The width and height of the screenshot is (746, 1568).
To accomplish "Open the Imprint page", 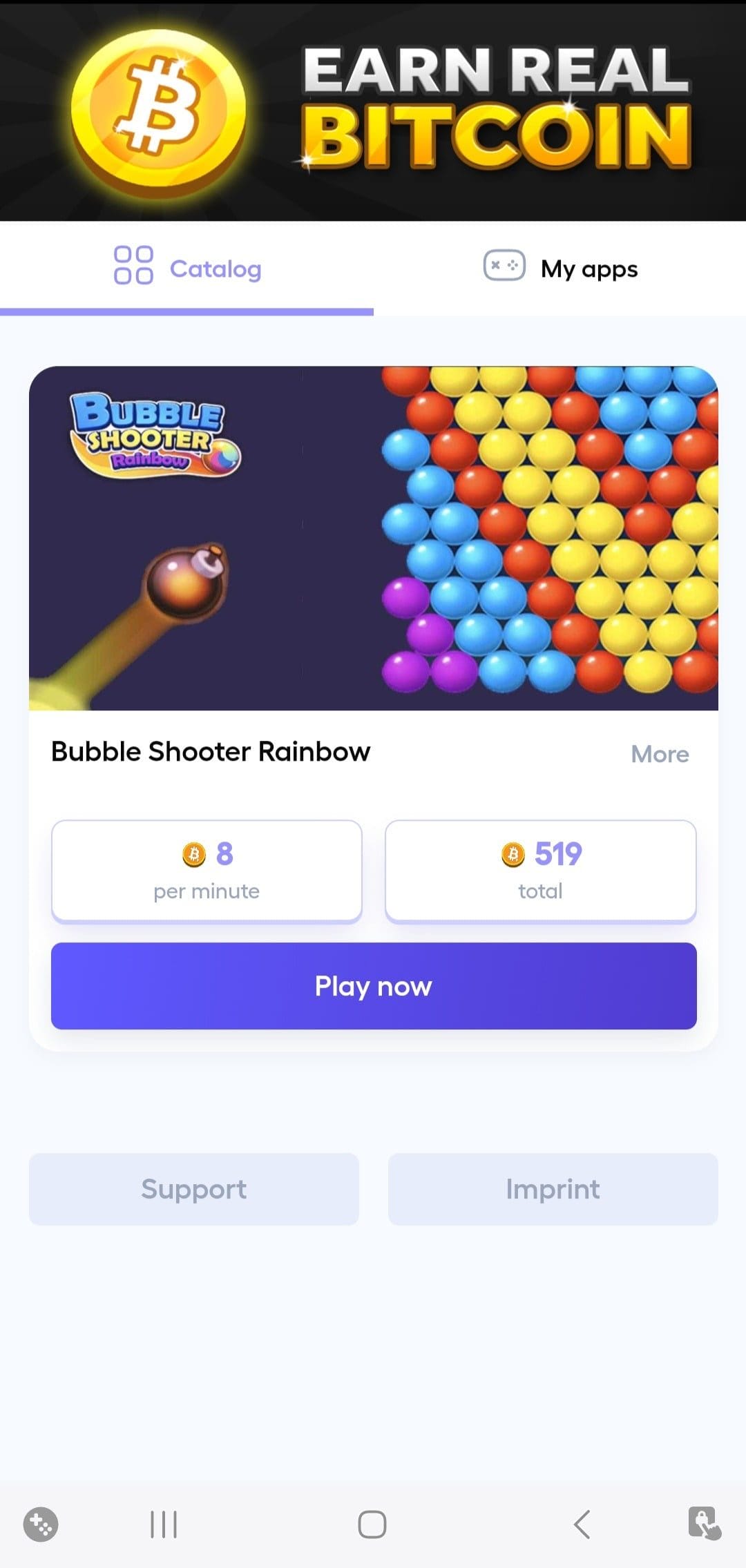I will [553, 1189].
